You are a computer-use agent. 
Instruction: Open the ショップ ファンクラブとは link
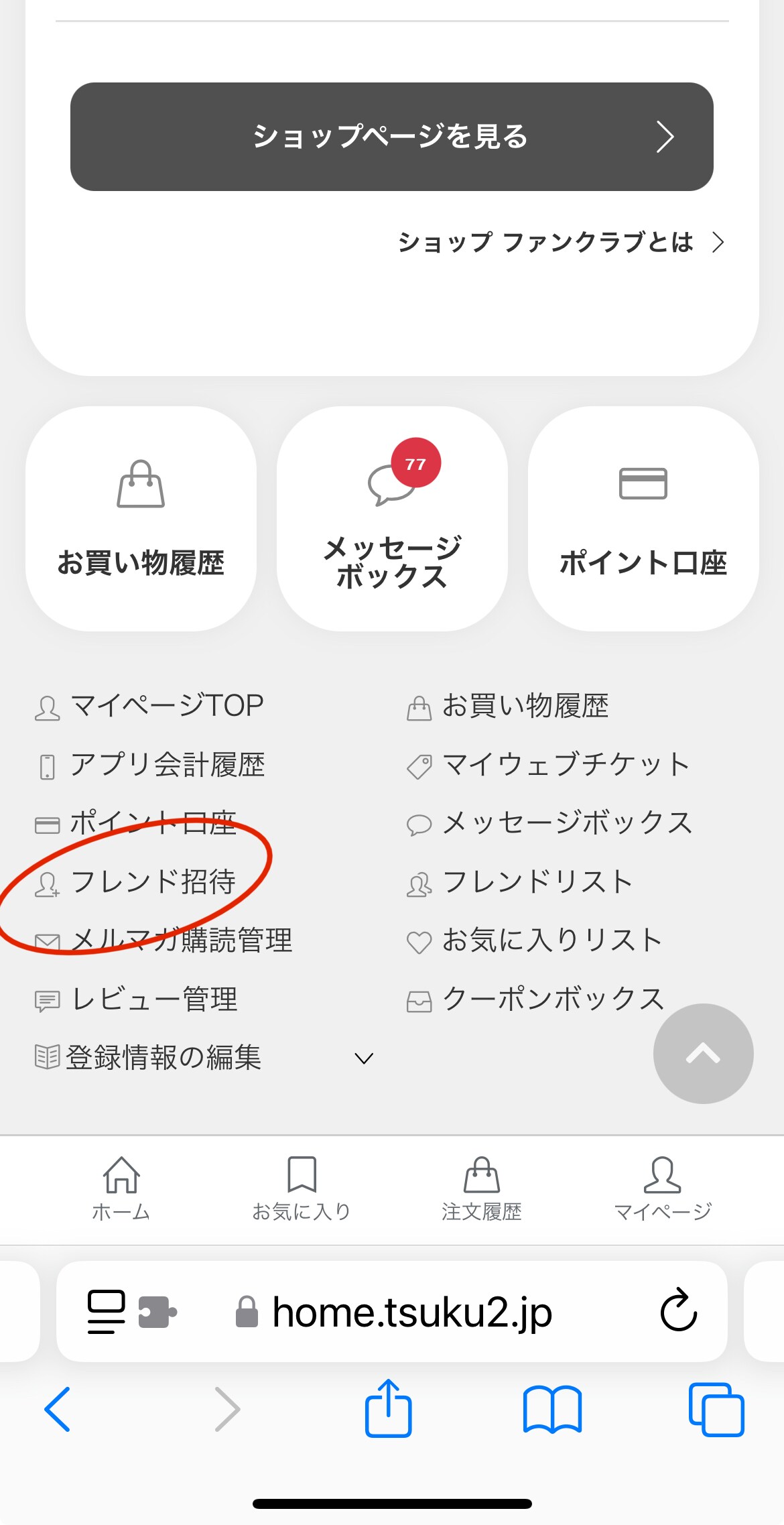tap(560, 242)
